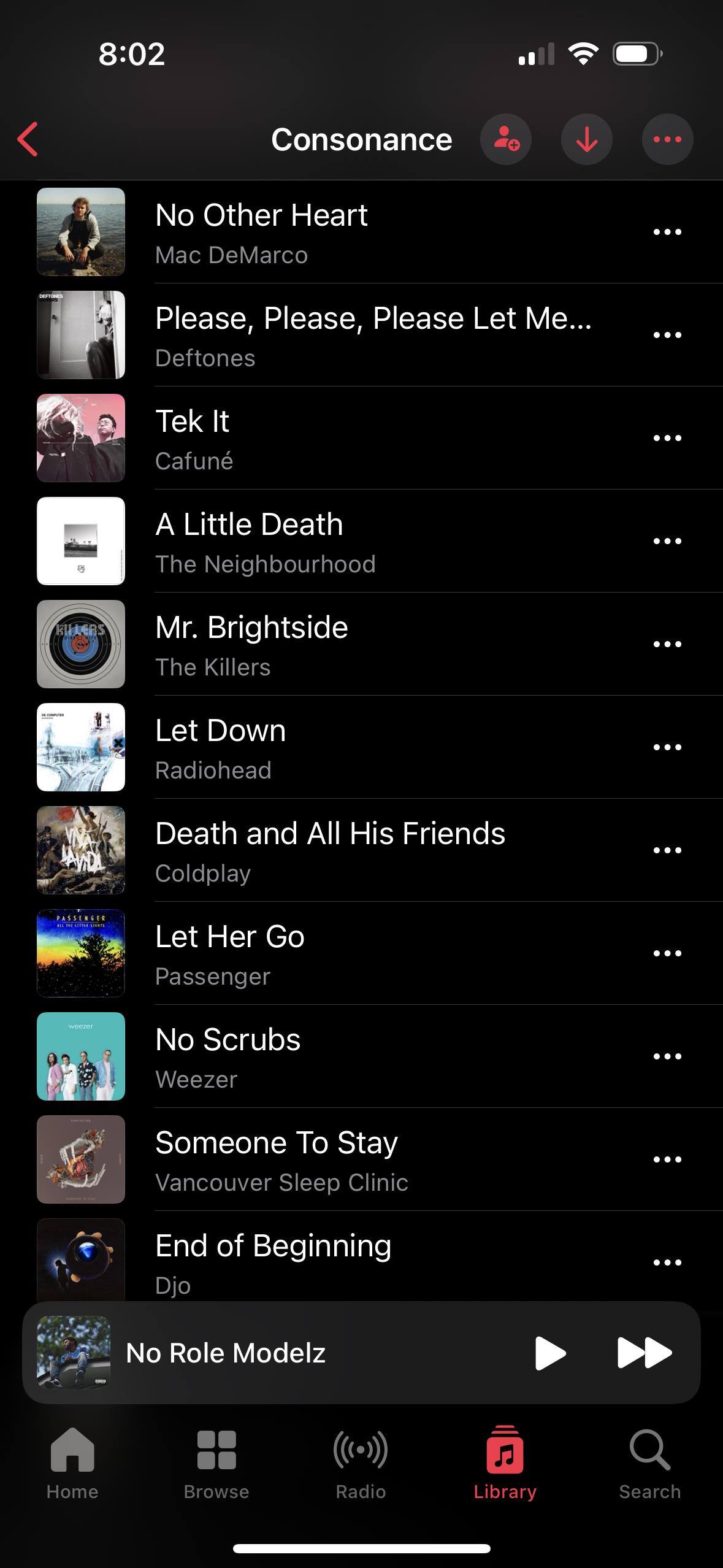Open the Radio tab
The height and width of the screenshot is (1568, 723).
(361, 1463)
